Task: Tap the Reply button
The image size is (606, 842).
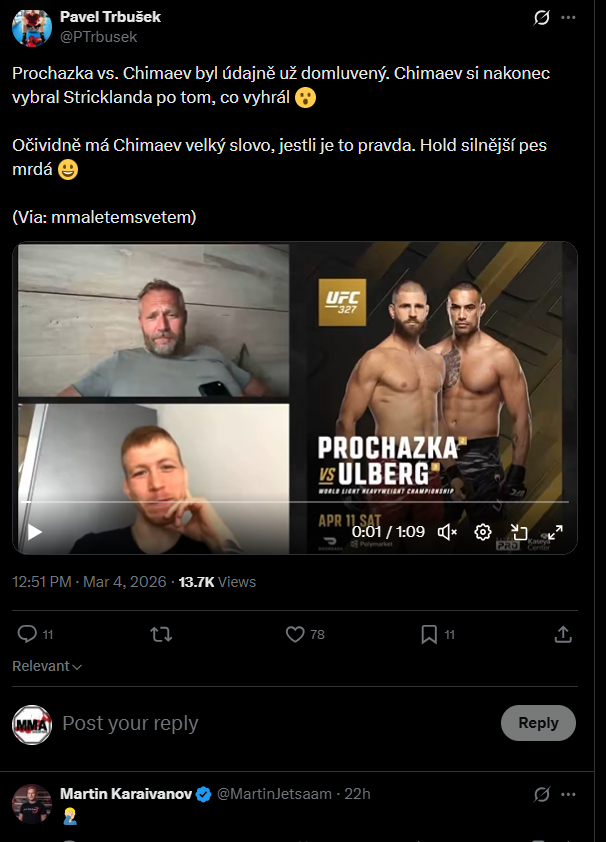Action: click(x=538, y=723)
